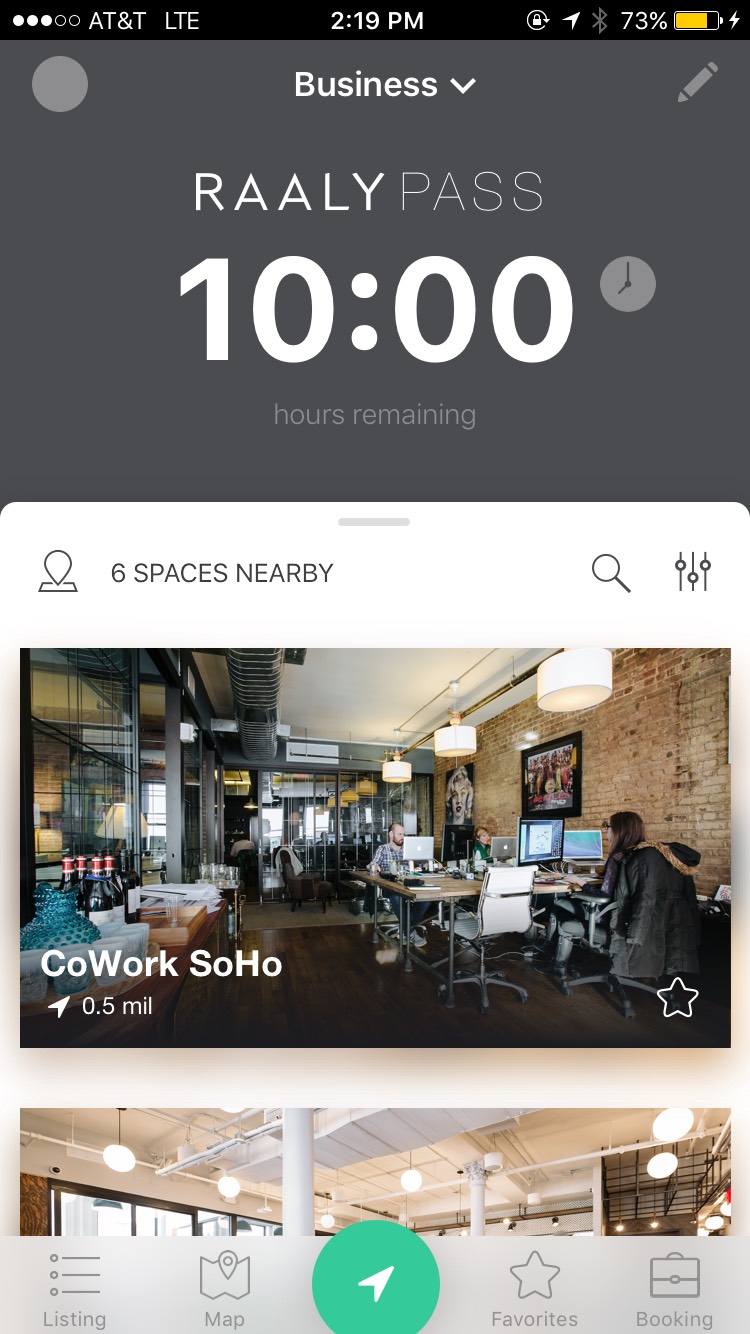750x1334 pixels.
Task: Favorite CoWork SoHo with the star
Action: [x=677, y=998]
